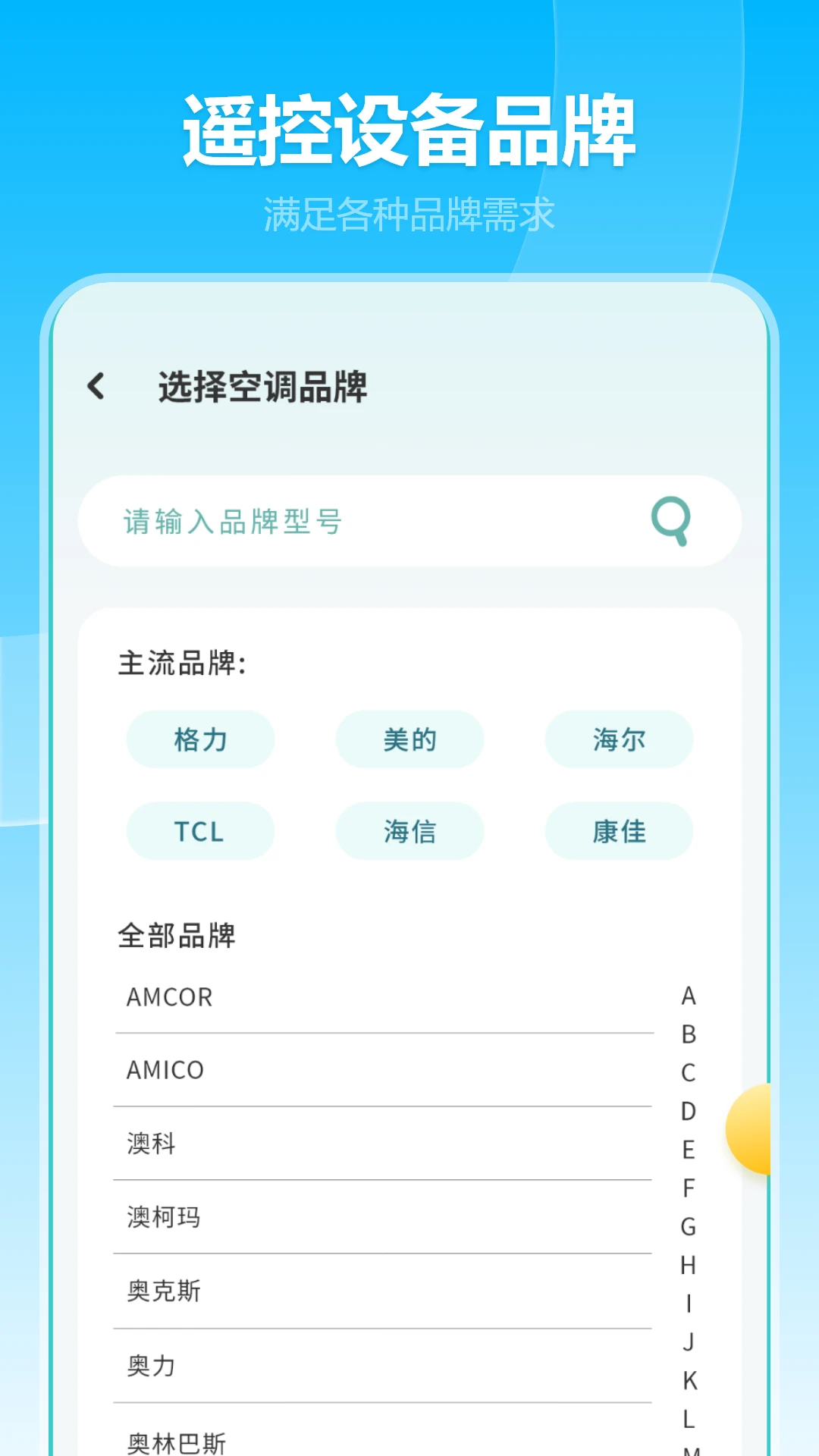
Task: Select the 康佳 brand button
Action: pyautogui.click(x=618, y=832)
